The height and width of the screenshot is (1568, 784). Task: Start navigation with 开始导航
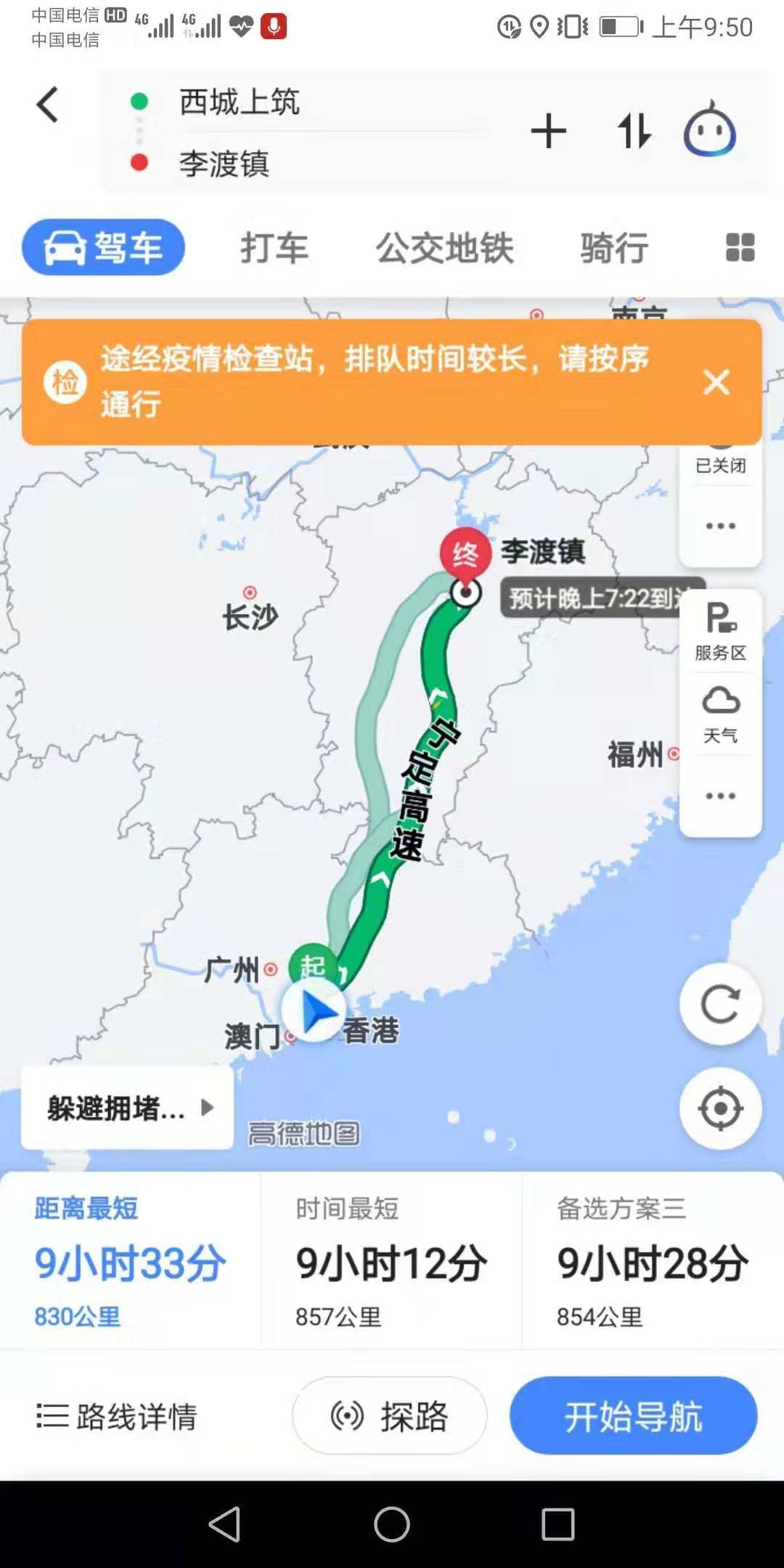tap(633, 1416)
